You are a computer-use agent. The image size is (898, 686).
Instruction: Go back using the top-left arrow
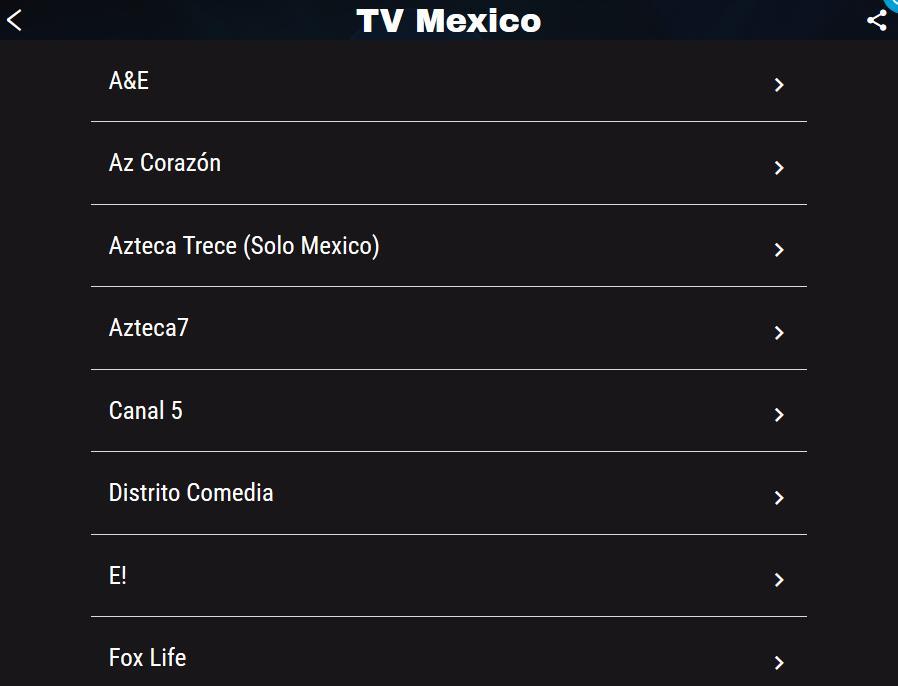click(14, 20)
